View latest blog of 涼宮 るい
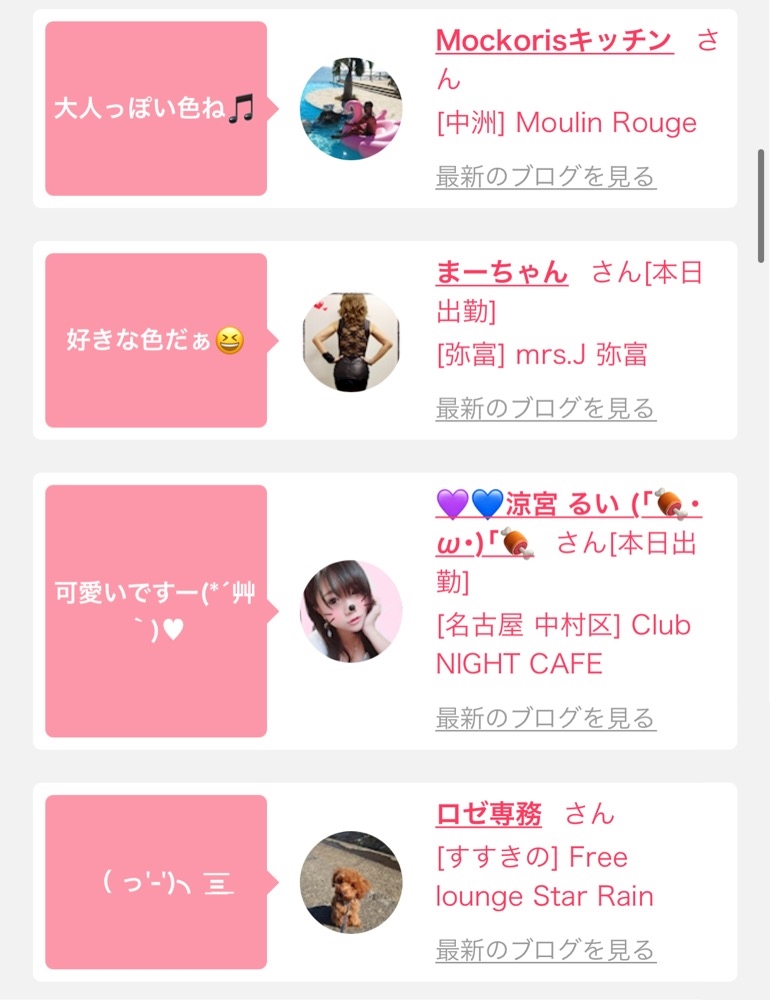 [x=546, y=718]
